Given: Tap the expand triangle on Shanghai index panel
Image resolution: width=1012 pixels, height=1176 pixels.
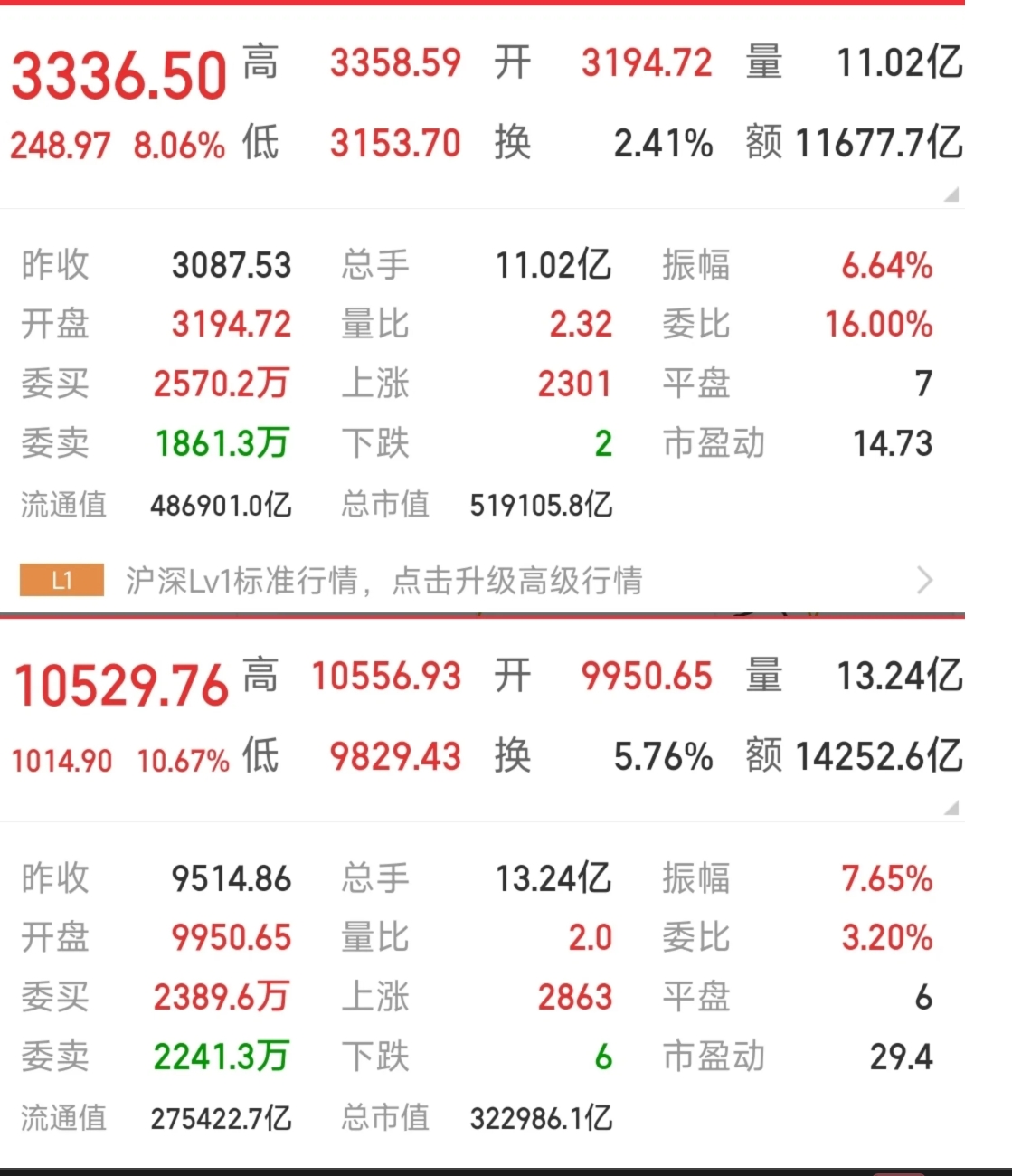Looking at the screenshot, I should 951,192.
